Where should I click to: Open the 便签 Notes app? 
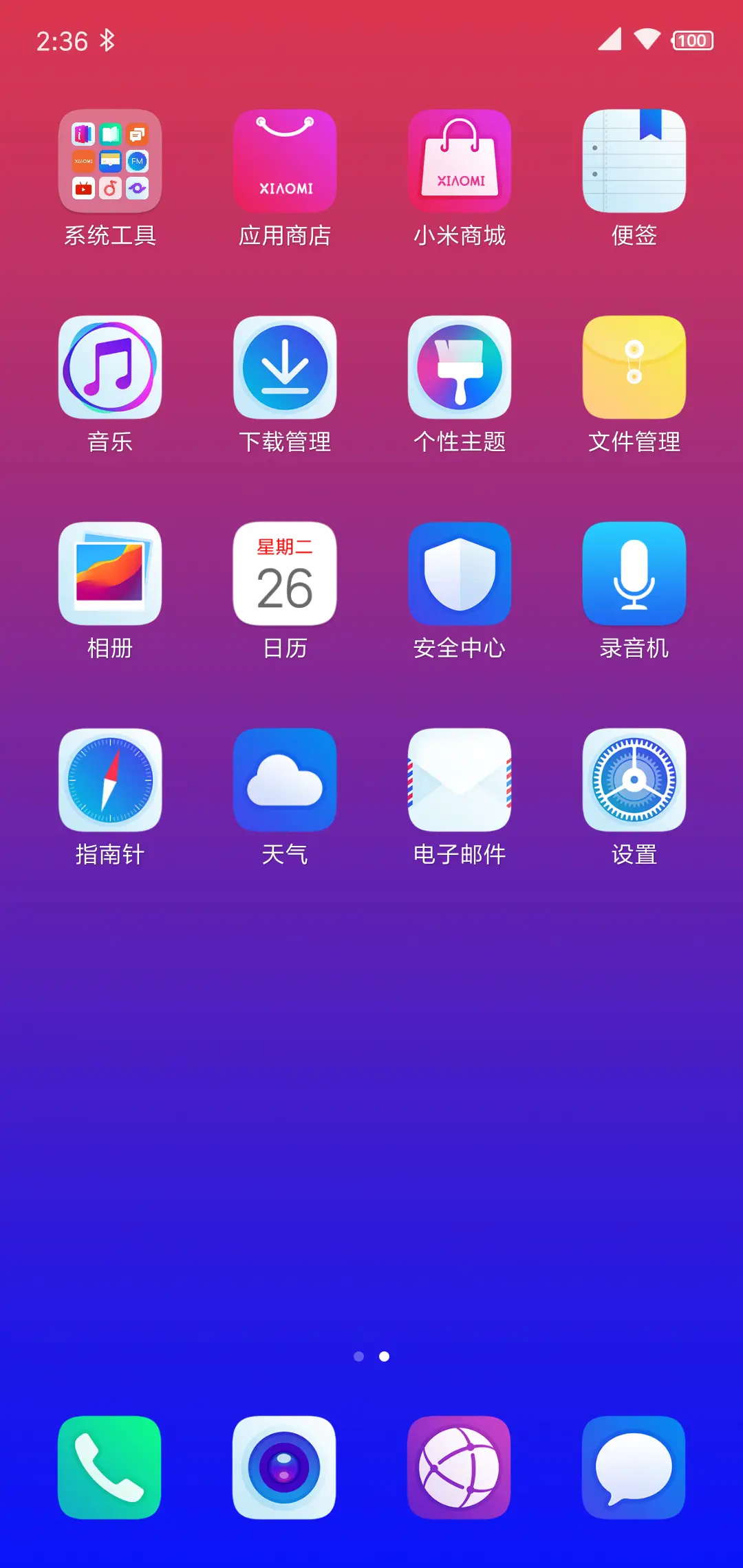point(634,160)
